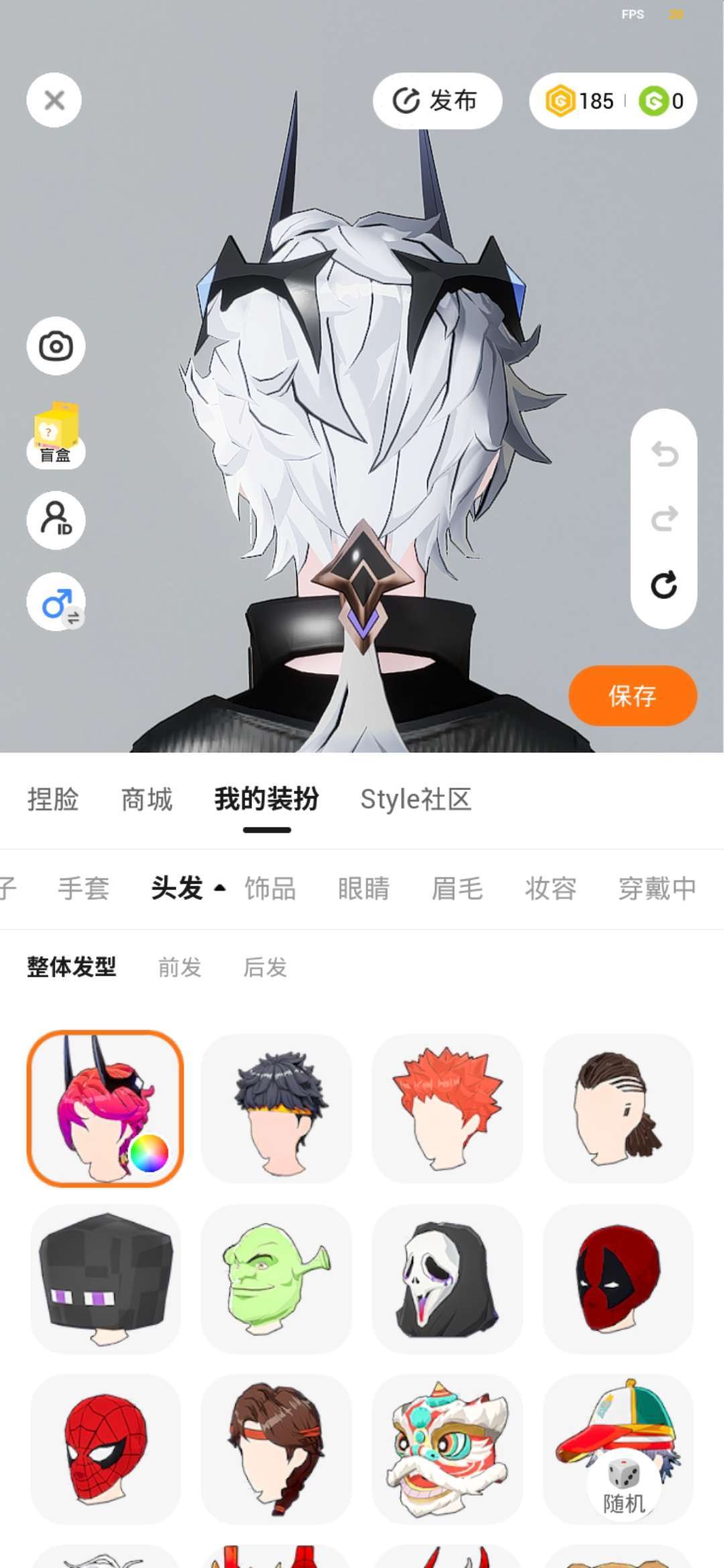Image resolution: width=724 pixels, height=1568 pixels.
Task: Choose the green ogre head
Action: click(276, 1279)
